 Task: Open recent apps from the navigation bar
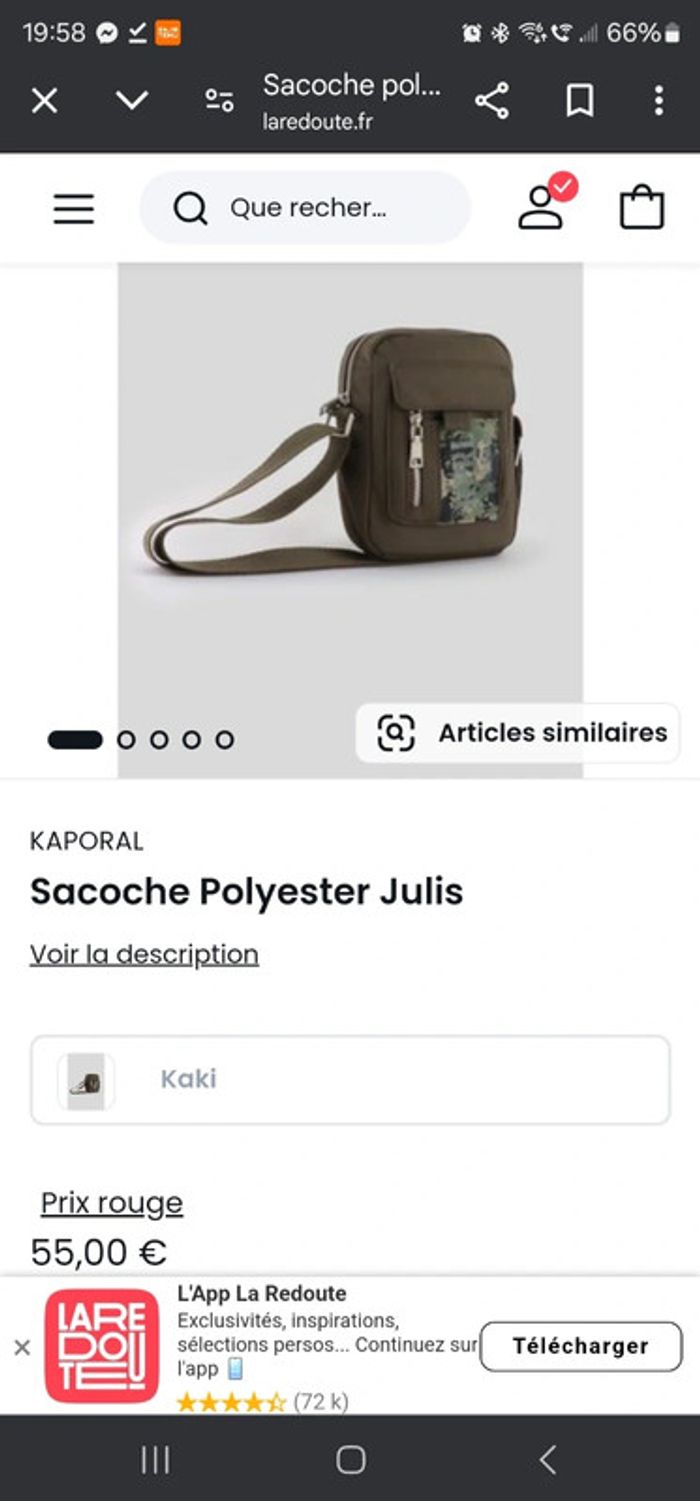click(x=155, y=1459)
